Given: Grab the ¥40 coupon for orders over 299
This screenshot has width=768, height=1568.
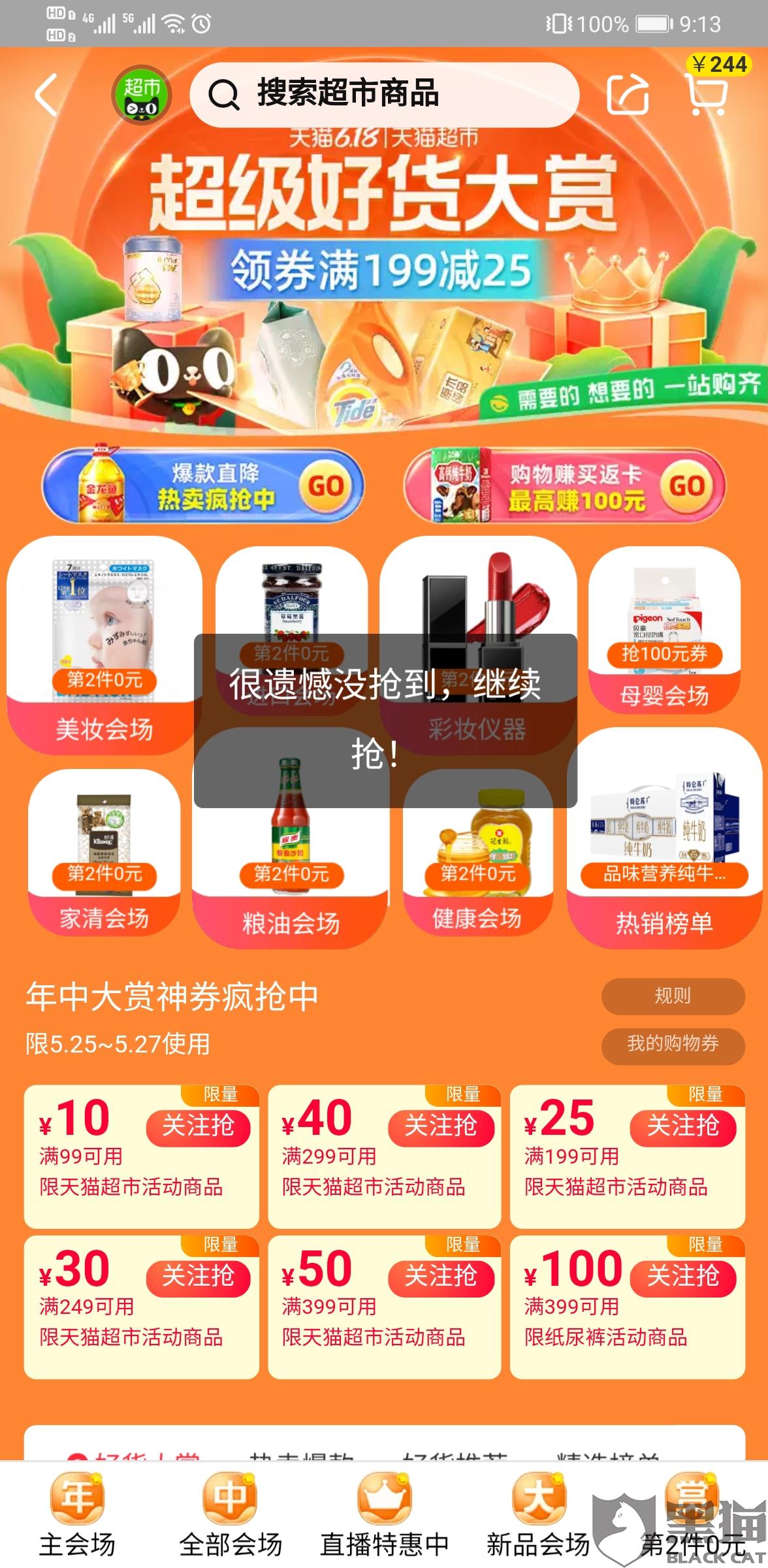Looking at the screenshot, I should 441,1126.
